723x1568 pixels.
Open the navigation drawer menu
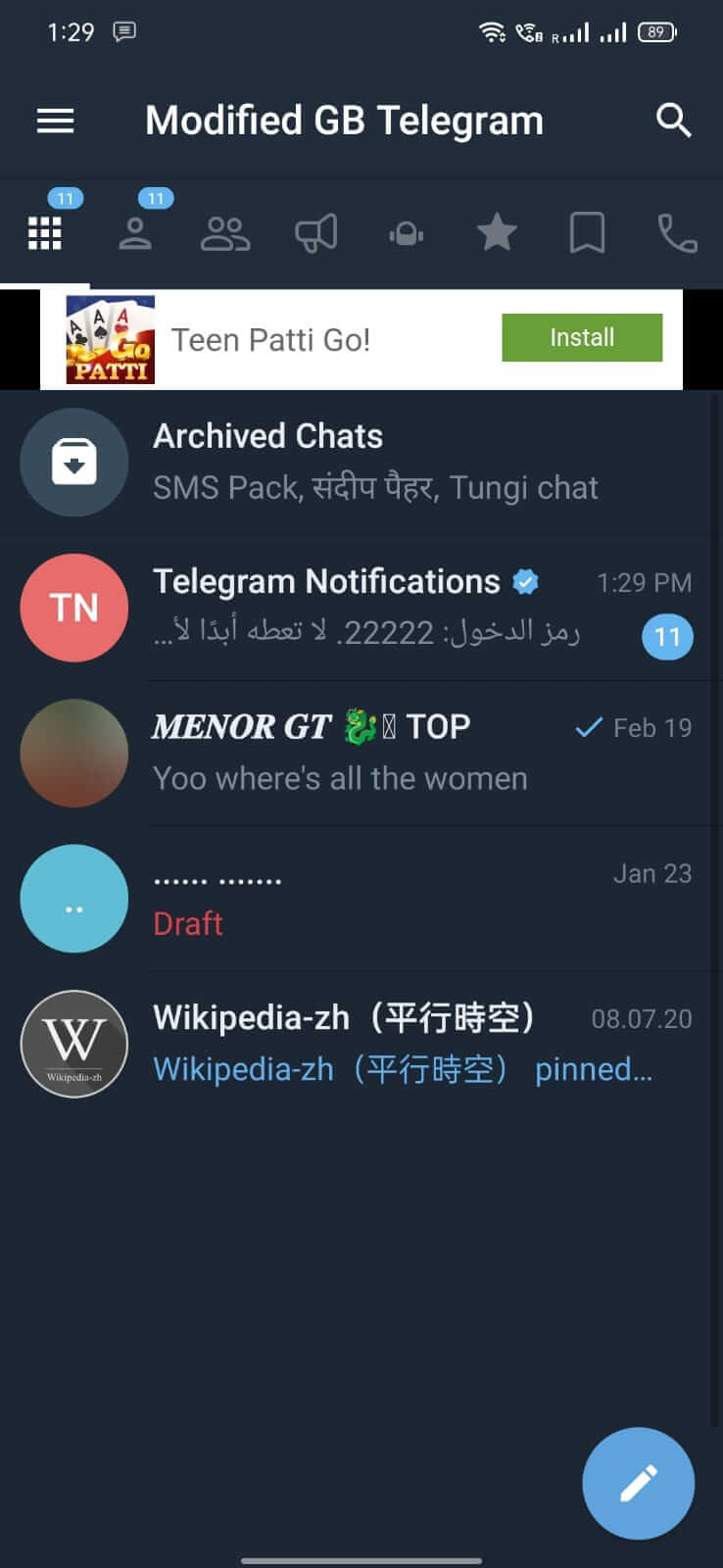tap(55, 121)
